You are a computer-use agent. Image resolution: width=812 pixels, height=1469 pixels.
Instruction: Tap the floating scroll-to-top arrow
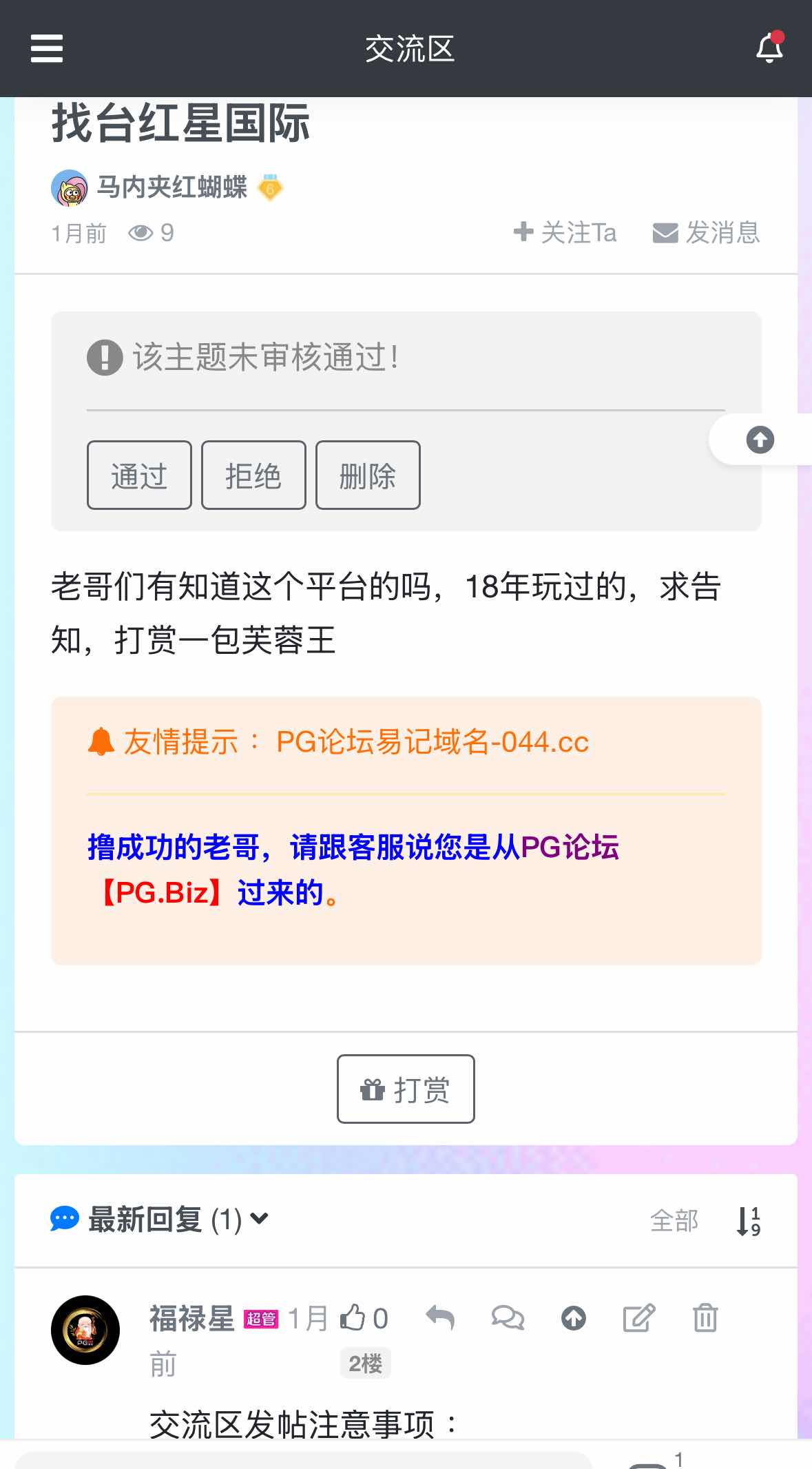(x=760, y=440)
